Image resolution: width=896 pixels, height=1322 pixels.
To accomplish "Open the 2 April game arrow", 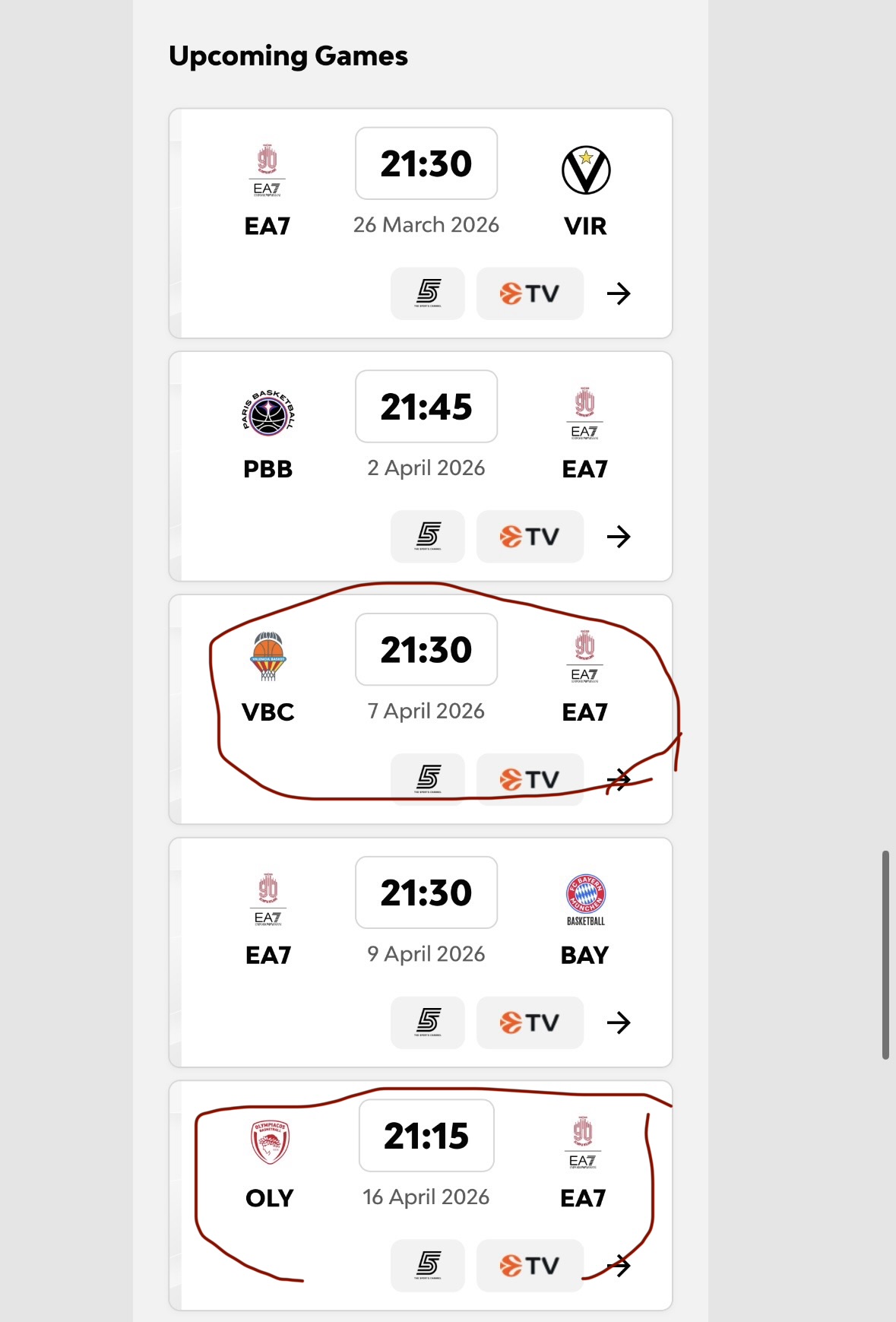I will [x=619, y=537].
